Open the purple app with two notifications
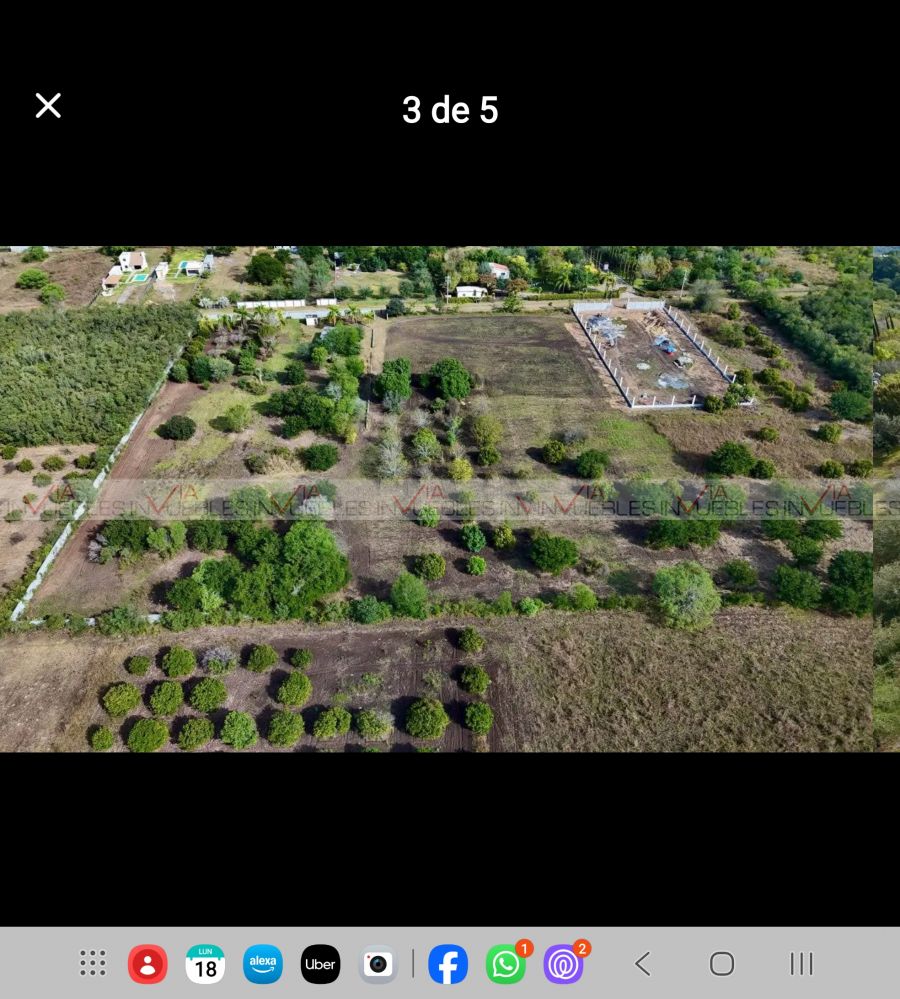This screenshot has height=999, width=900. [563, 964]
